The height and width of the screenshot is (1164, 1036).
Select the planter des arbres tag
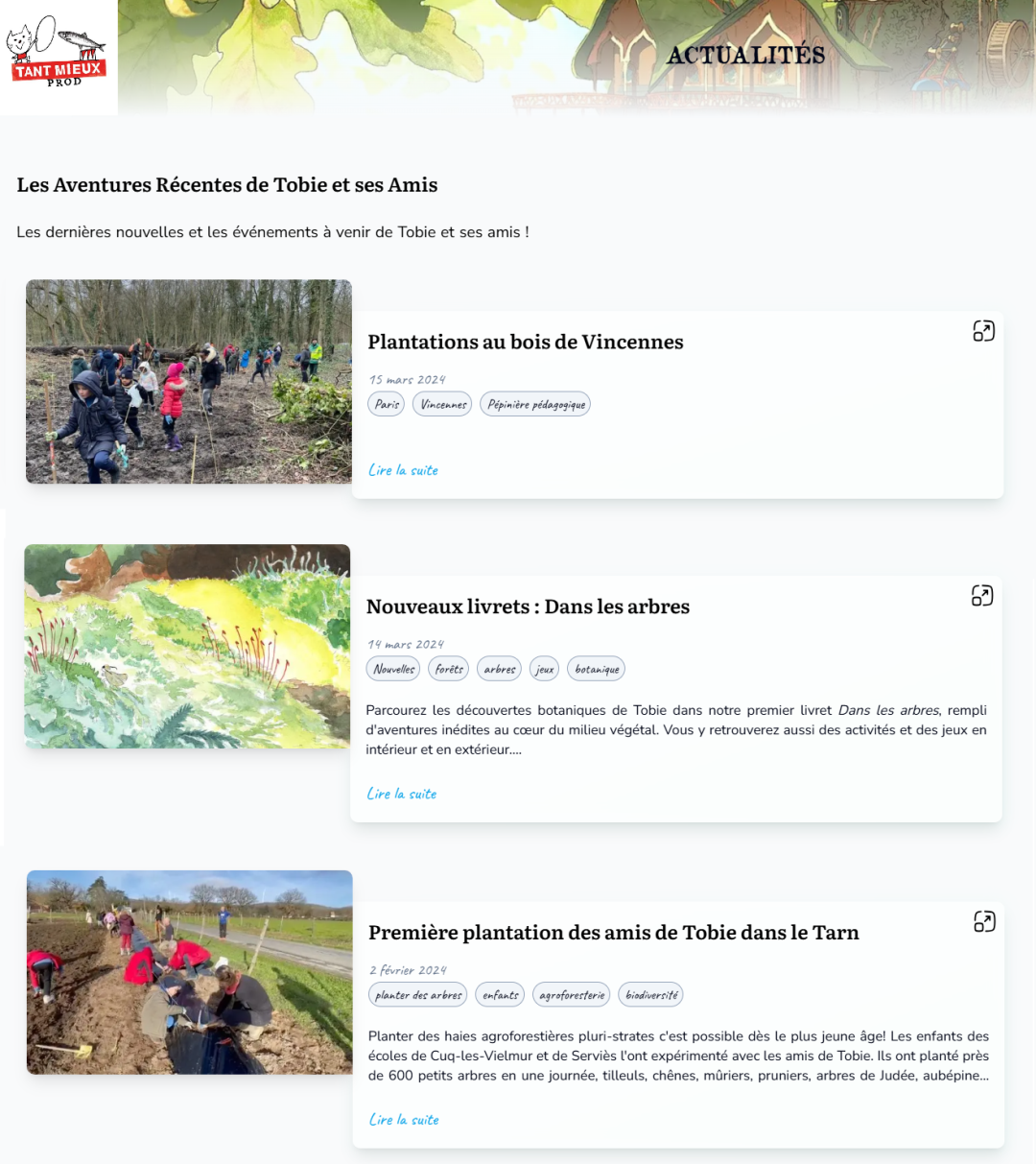coord(417,995)
